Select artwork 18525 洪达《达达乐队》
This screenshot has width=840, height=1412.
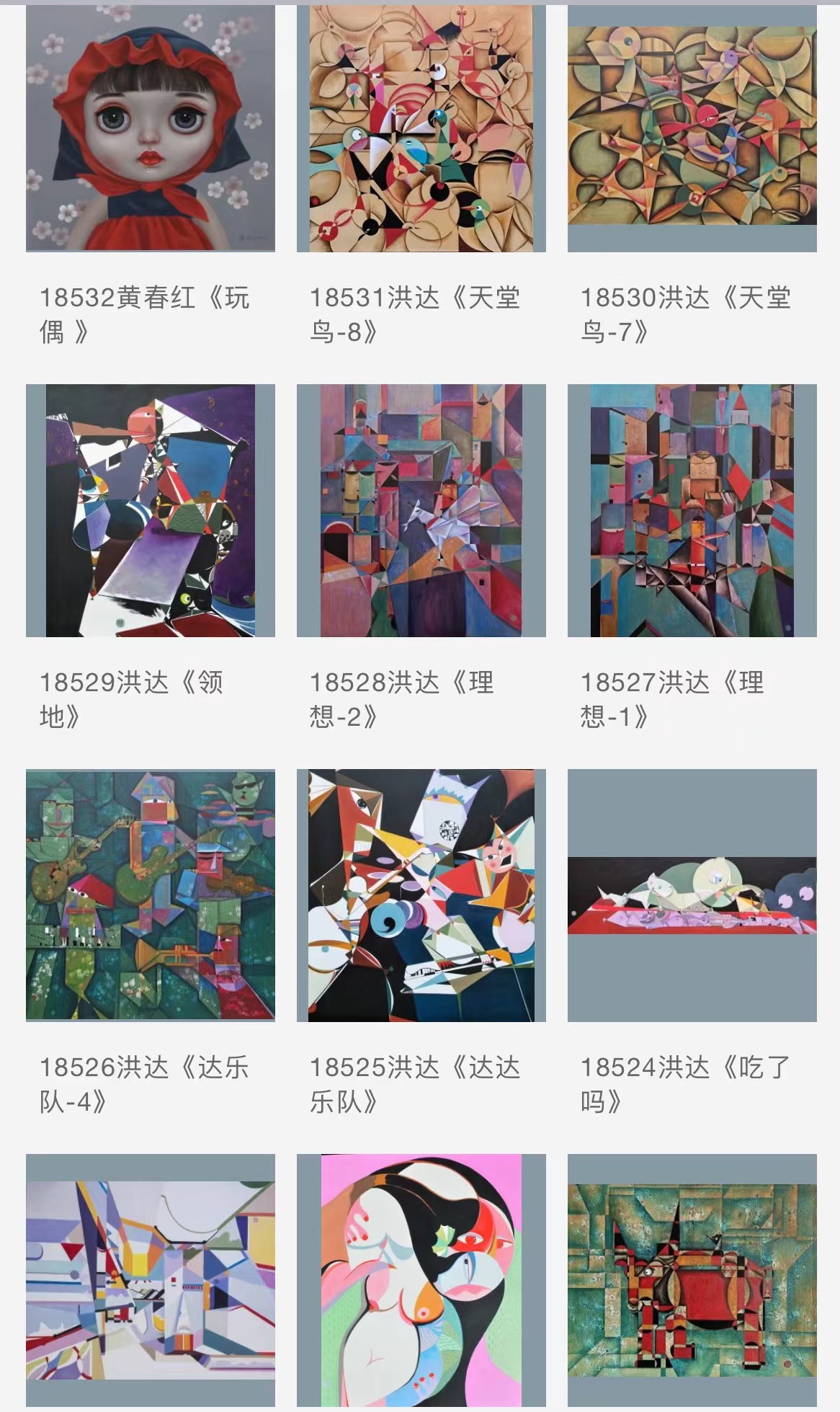[x=421, y=895]
